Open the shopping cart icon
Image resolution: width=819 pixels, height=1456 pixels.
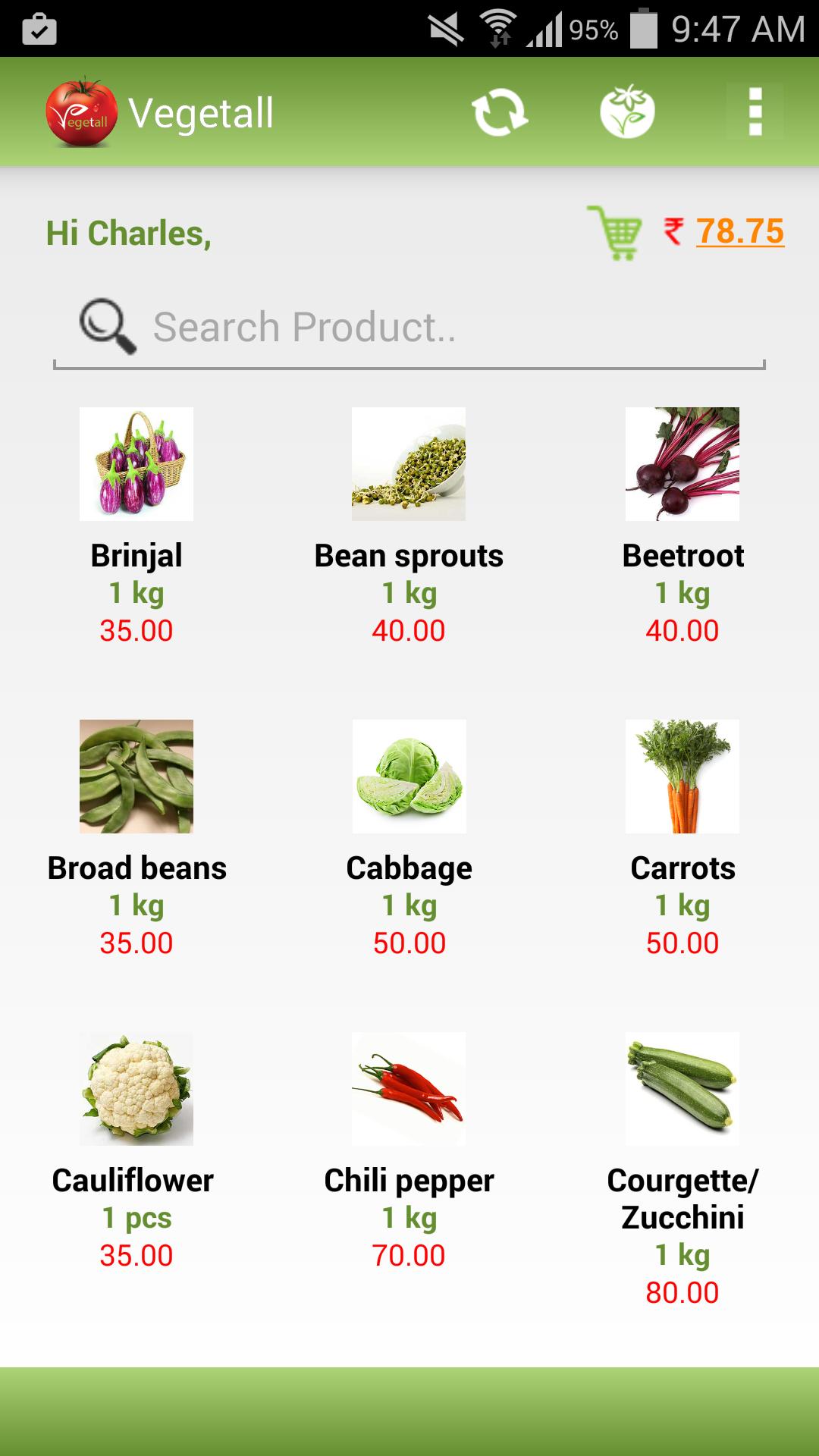pyautogui.click(x=615, y=233)
